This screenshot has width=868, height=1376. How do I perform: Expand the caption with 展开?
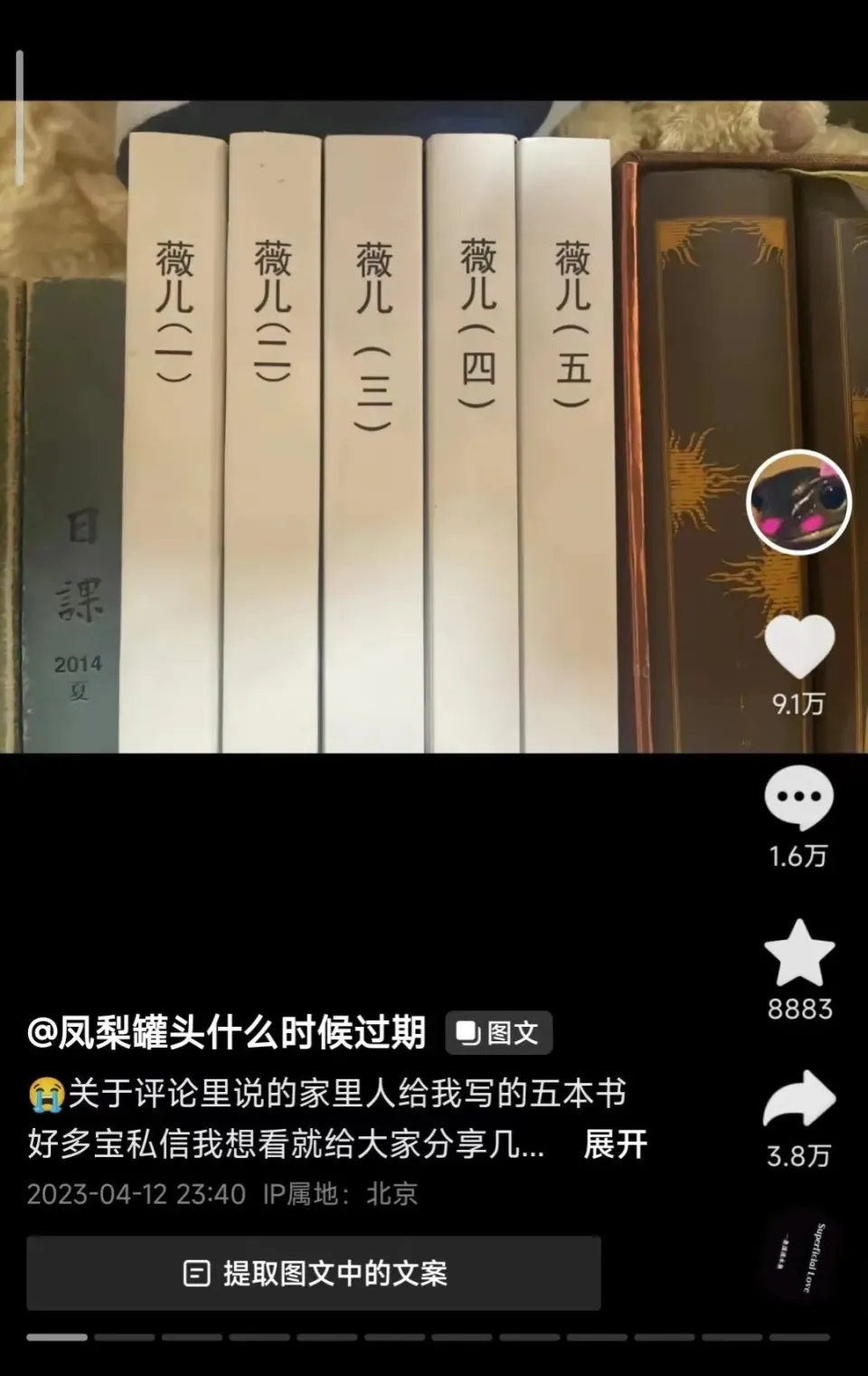[615, 1144]
